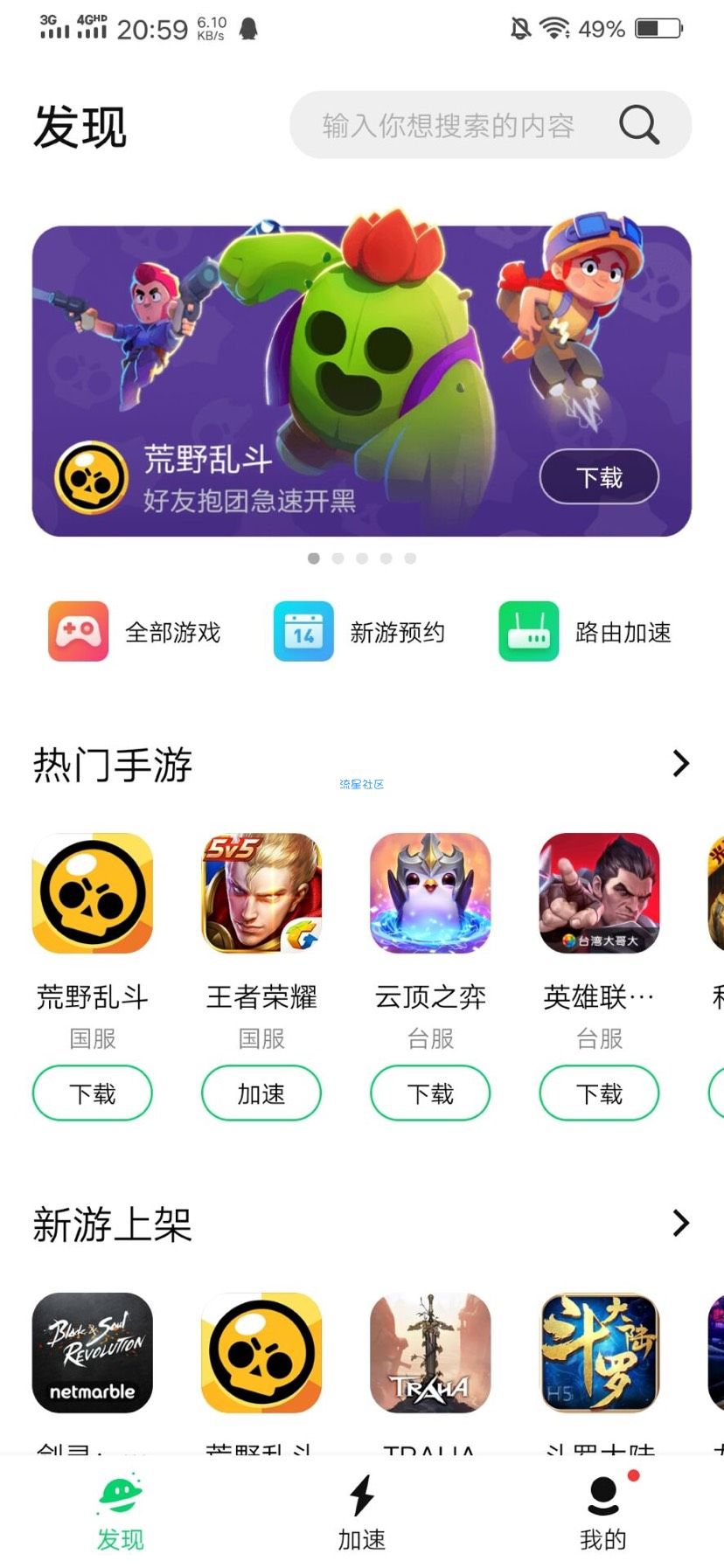Viewport: 724px width, 1568px height.
Task: Tap the magnifier search icon
Action: [639, 125]
